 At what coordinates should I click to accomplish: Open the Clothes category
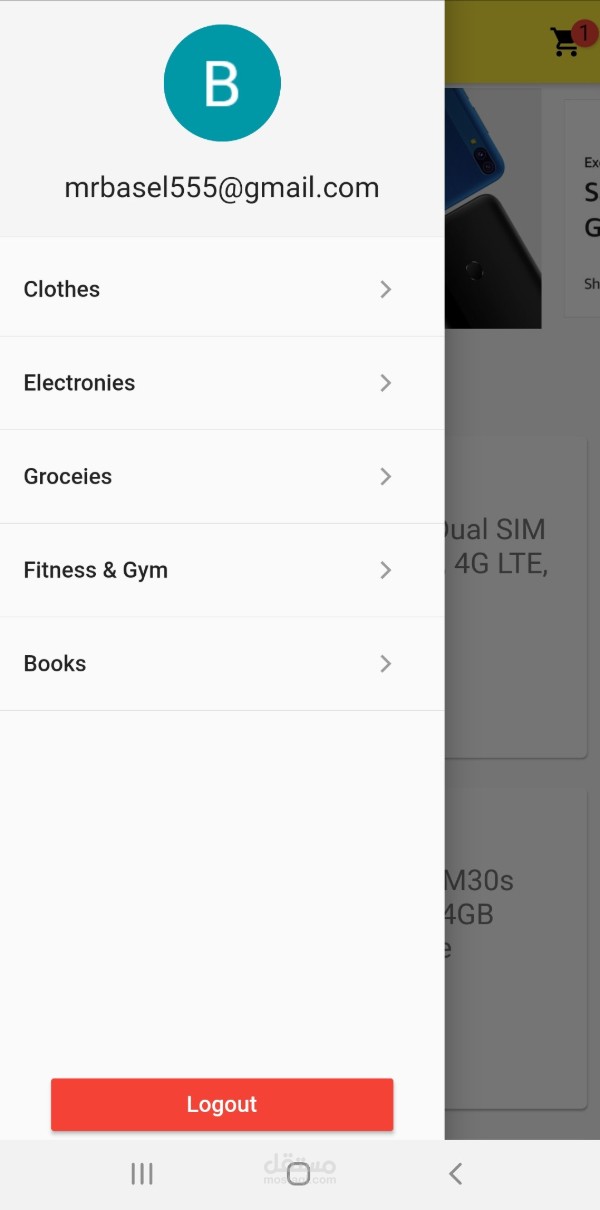[x=222, y=289]
